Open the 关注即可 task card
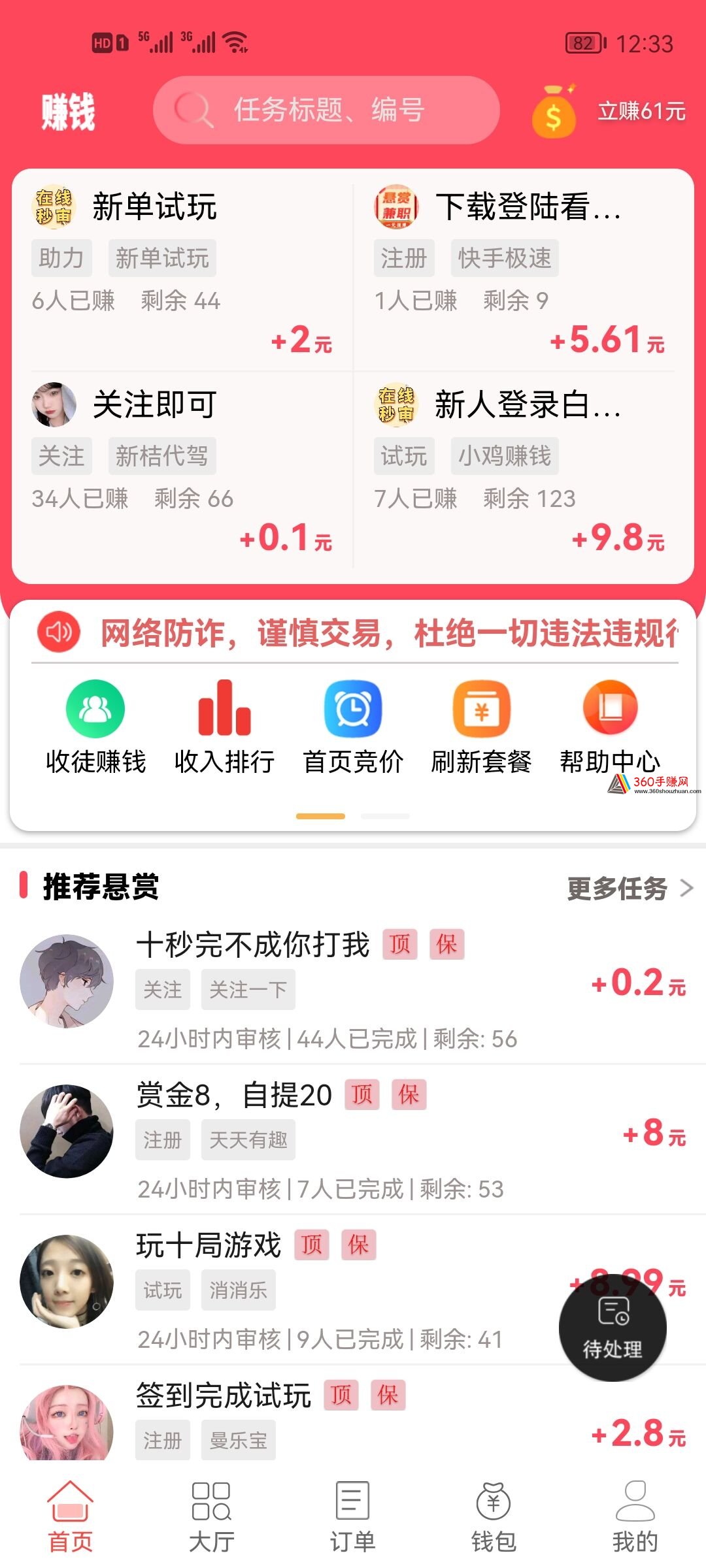Screen dimensions: 706x1568 [x=183, y=470]
